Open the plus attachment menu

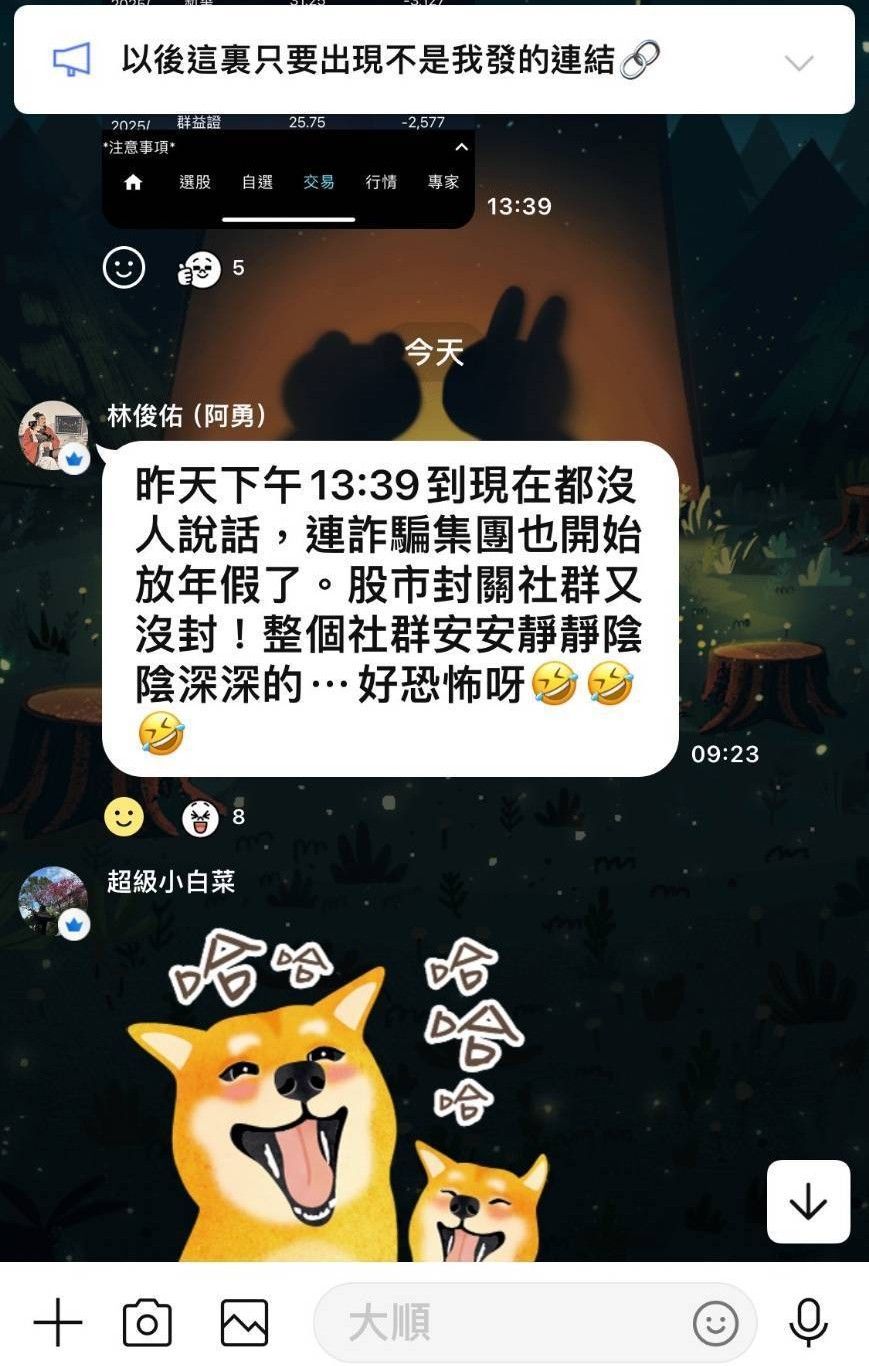(x=58, y=1324)
